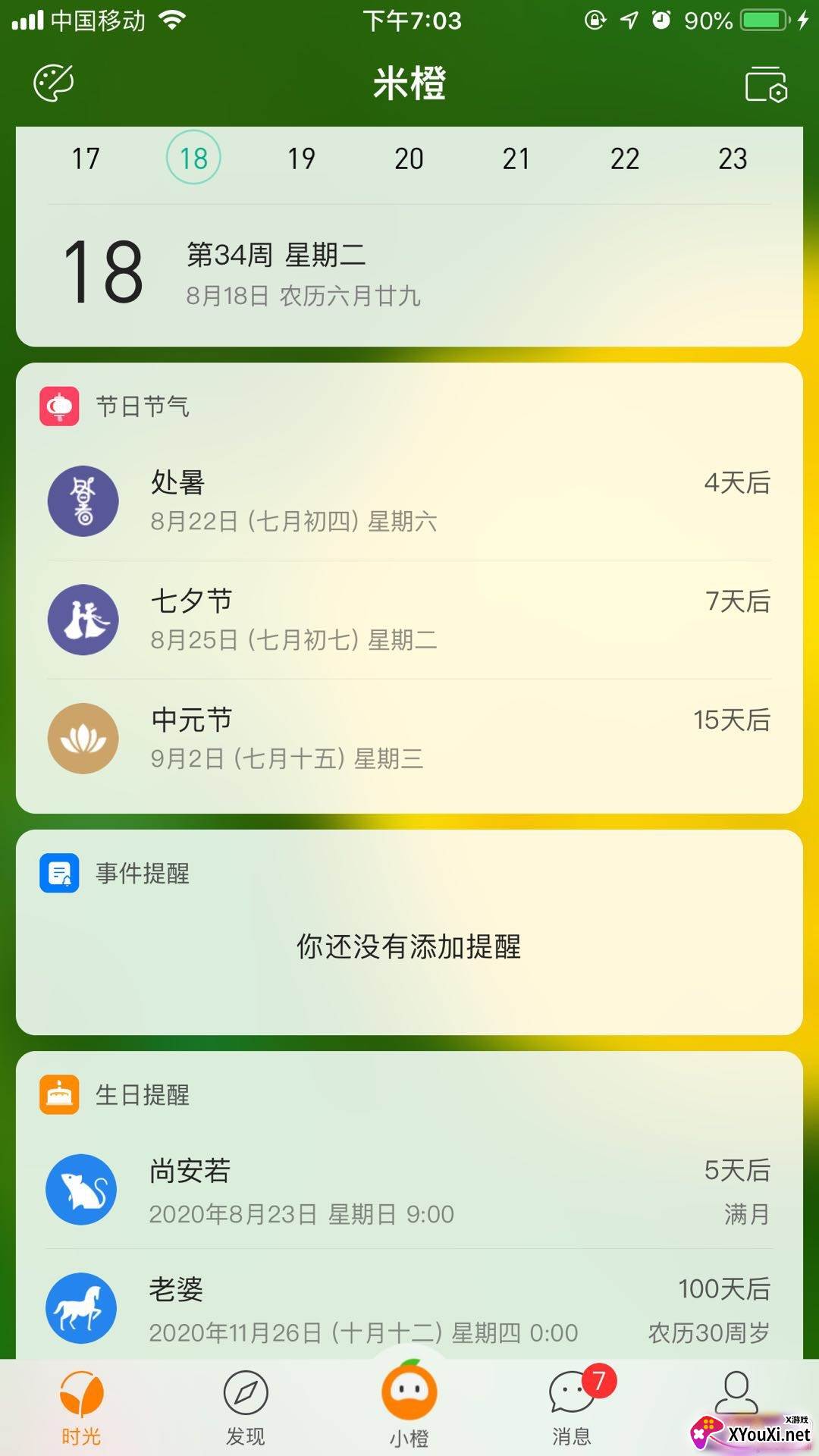Screen dimensions: 819x1456
Task: Go to the 时光 tab
Action: [81, 1407]
